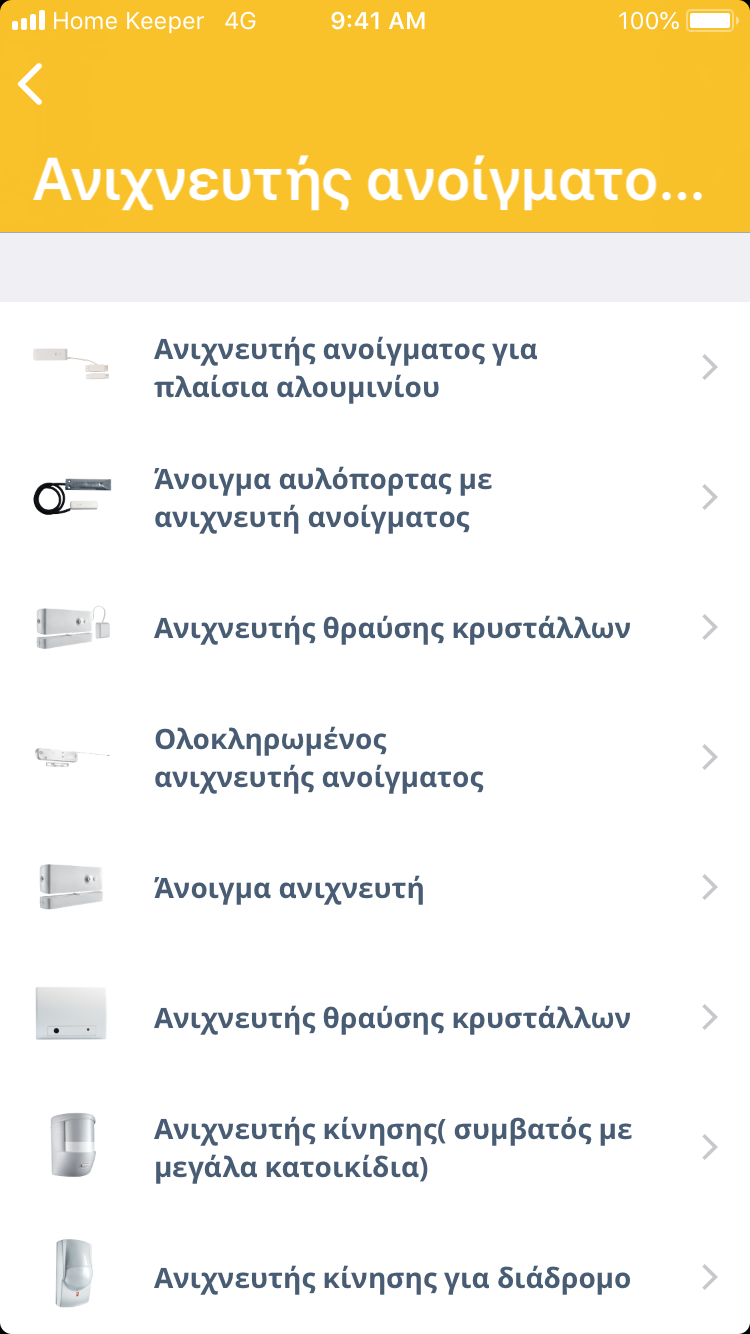Open Ολοκληρωμένος ανιχνευτής ανοίγματος row
Screen dimensions: 750x1334
click(374, 758)
